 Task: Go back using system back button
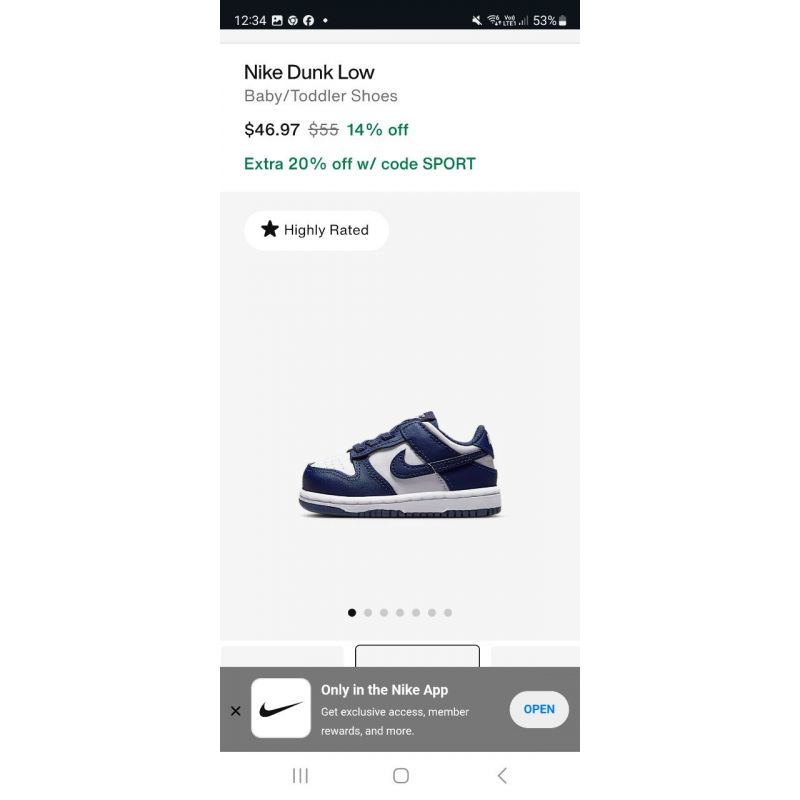click(502, 775)
